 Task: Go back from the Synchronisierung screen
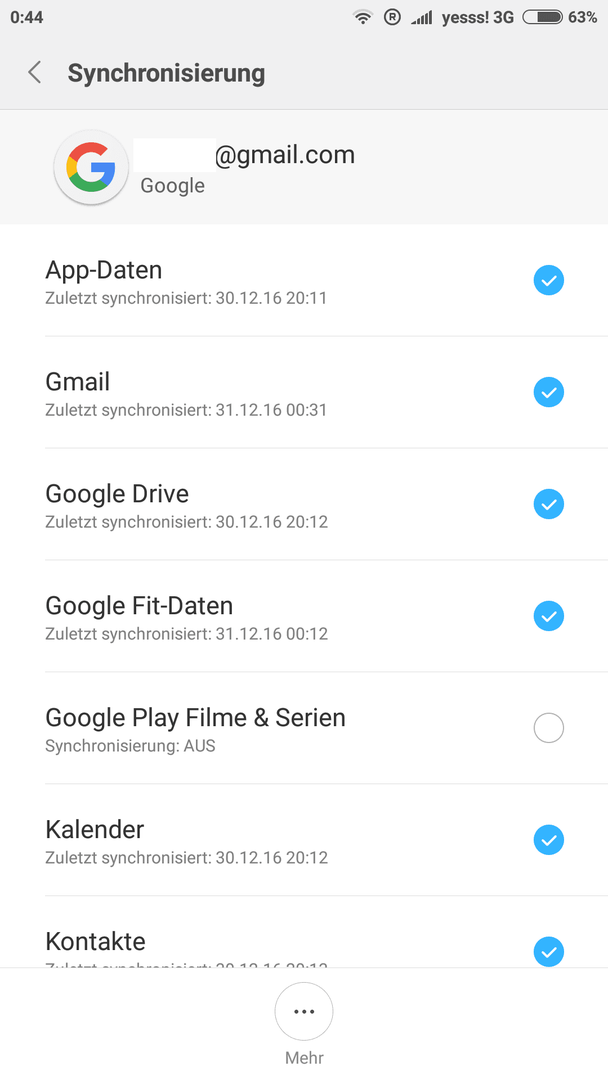34,72
